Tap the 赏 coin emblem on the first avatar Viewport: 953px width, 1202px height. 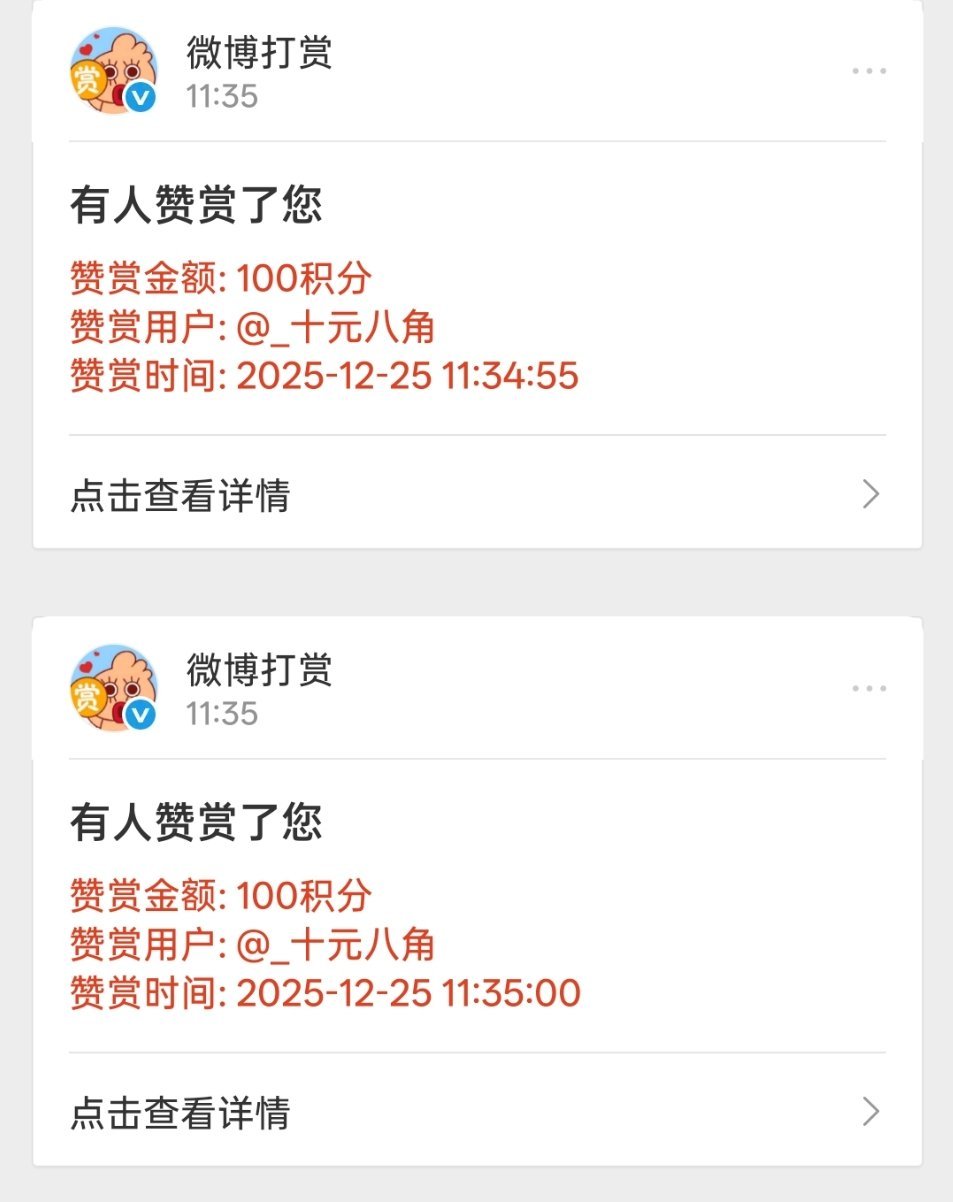[x=86, y=78]
